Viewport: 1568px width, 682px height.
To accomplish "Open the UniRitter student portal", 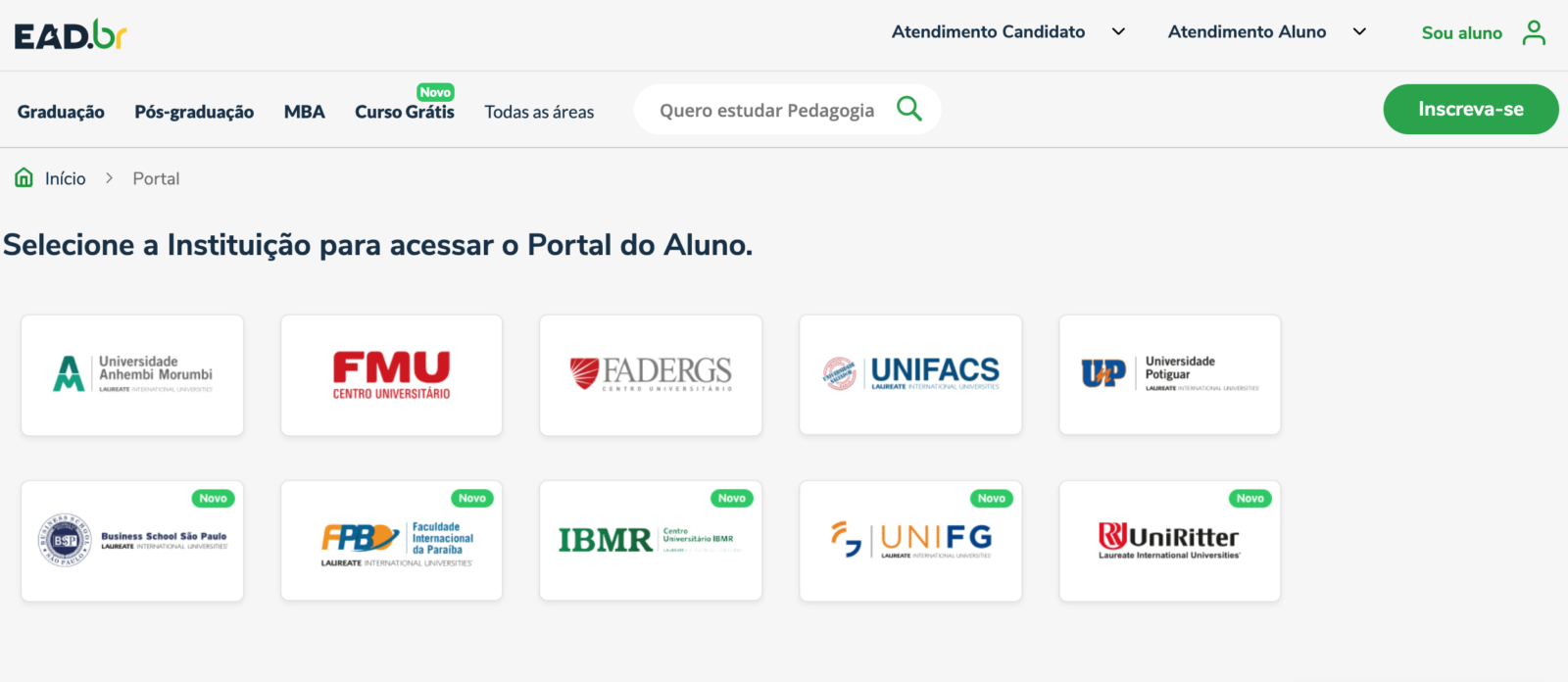I will pos(1169,541).
